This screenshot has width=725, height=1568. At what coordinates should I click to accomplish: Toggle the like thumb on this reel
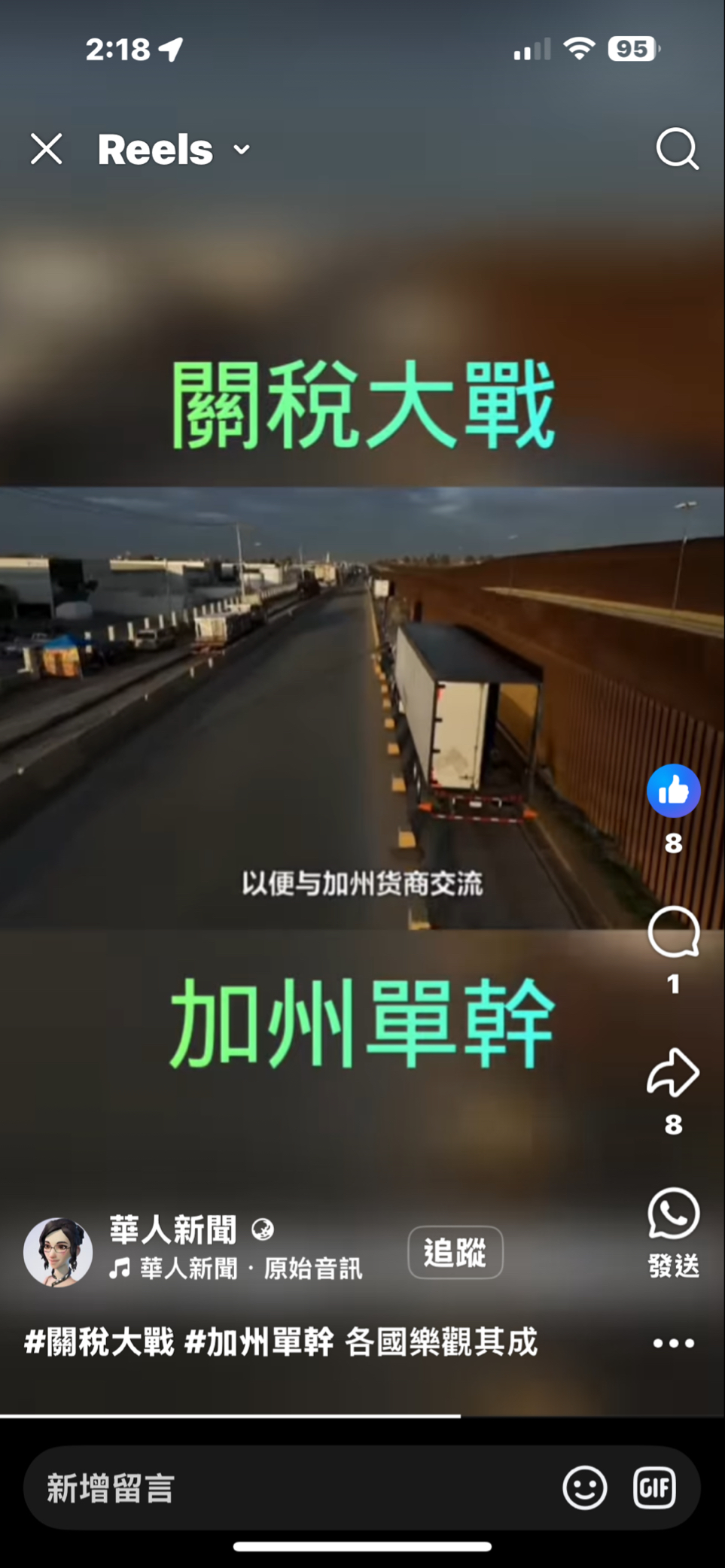[673, 791]
